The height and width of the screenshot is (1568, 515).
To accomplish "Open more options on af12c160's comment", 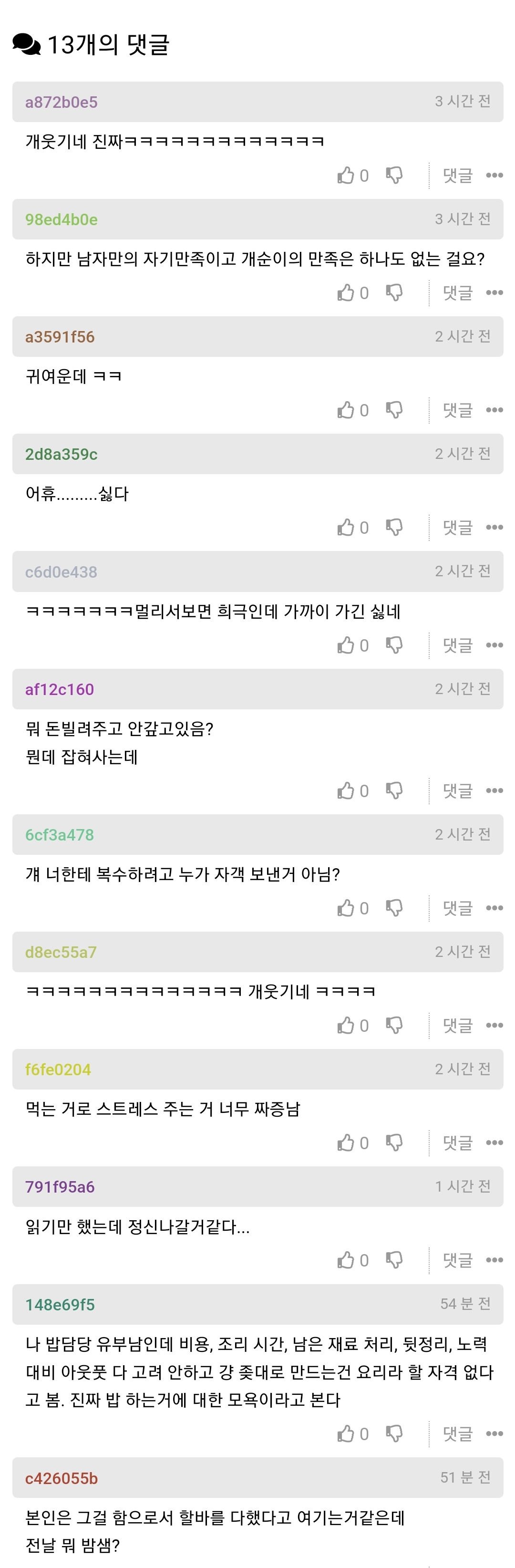I will 494,791.
